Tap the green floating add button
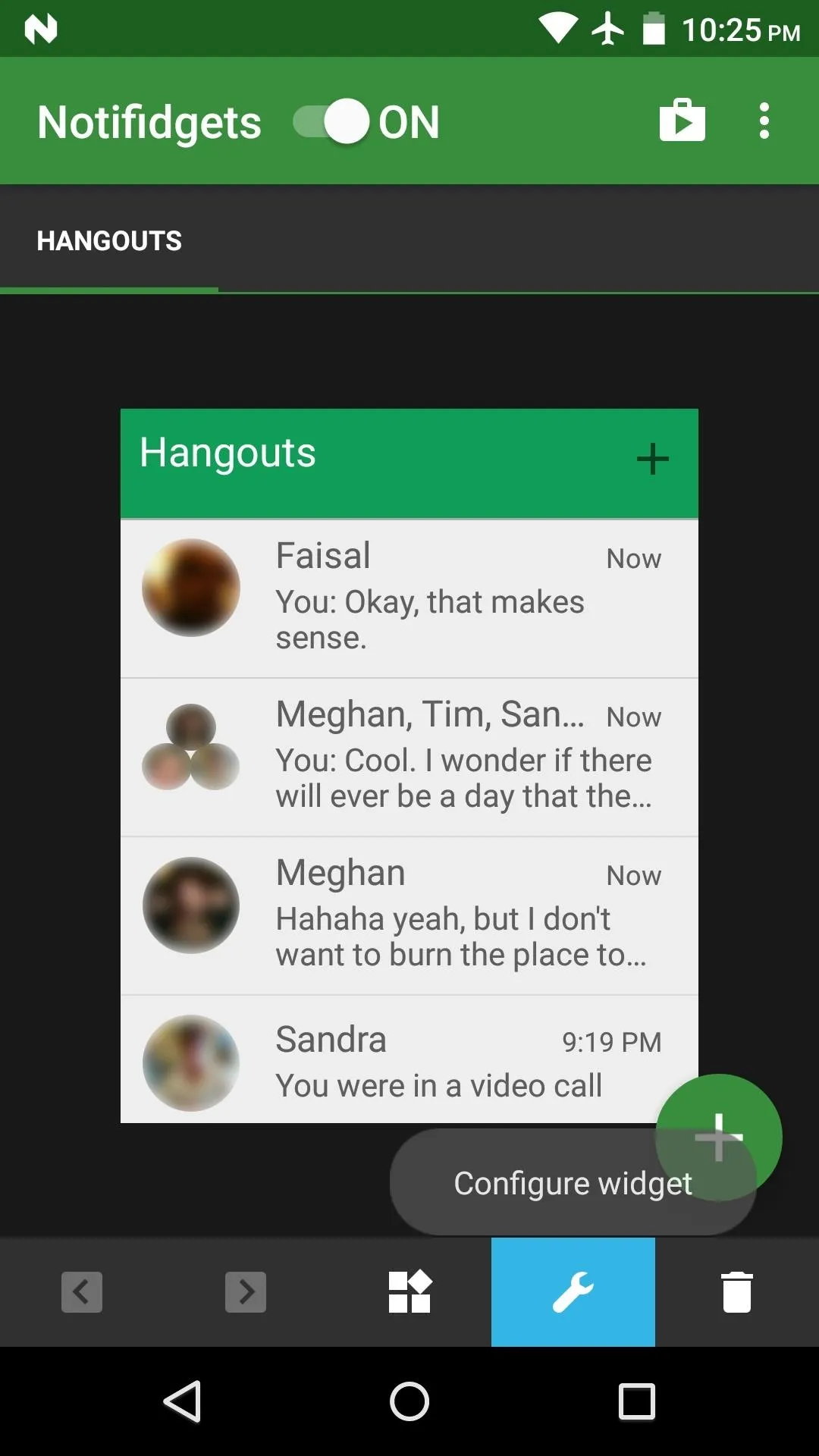819x1456 pixels. pyautogui.click(x=719, y=1137)
